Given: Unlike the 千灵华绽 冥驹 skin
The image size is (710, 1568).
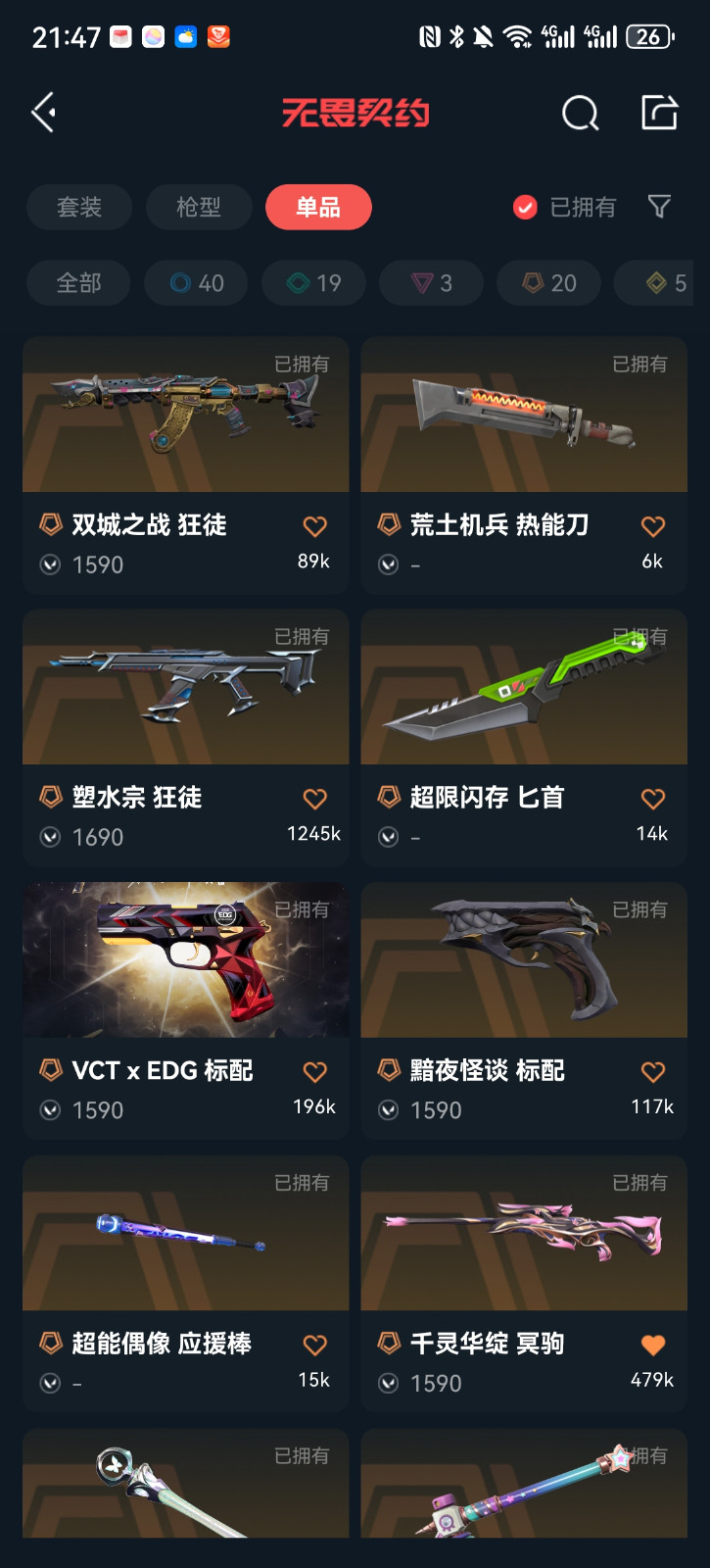Looking at the screenshot, I should pyautogui.click(x=653, y=1345).
